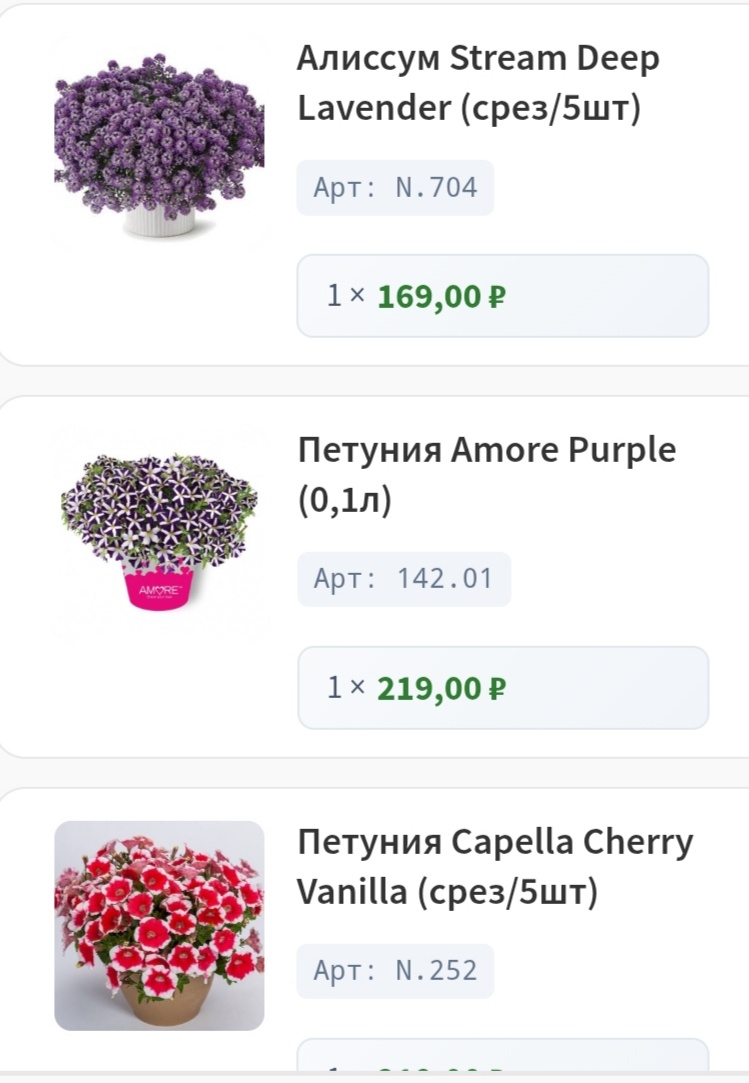Tap the article chip Арт: N.704
Image resolution: width=749 pixels, height=1083 pixels.
pos(394,187)
